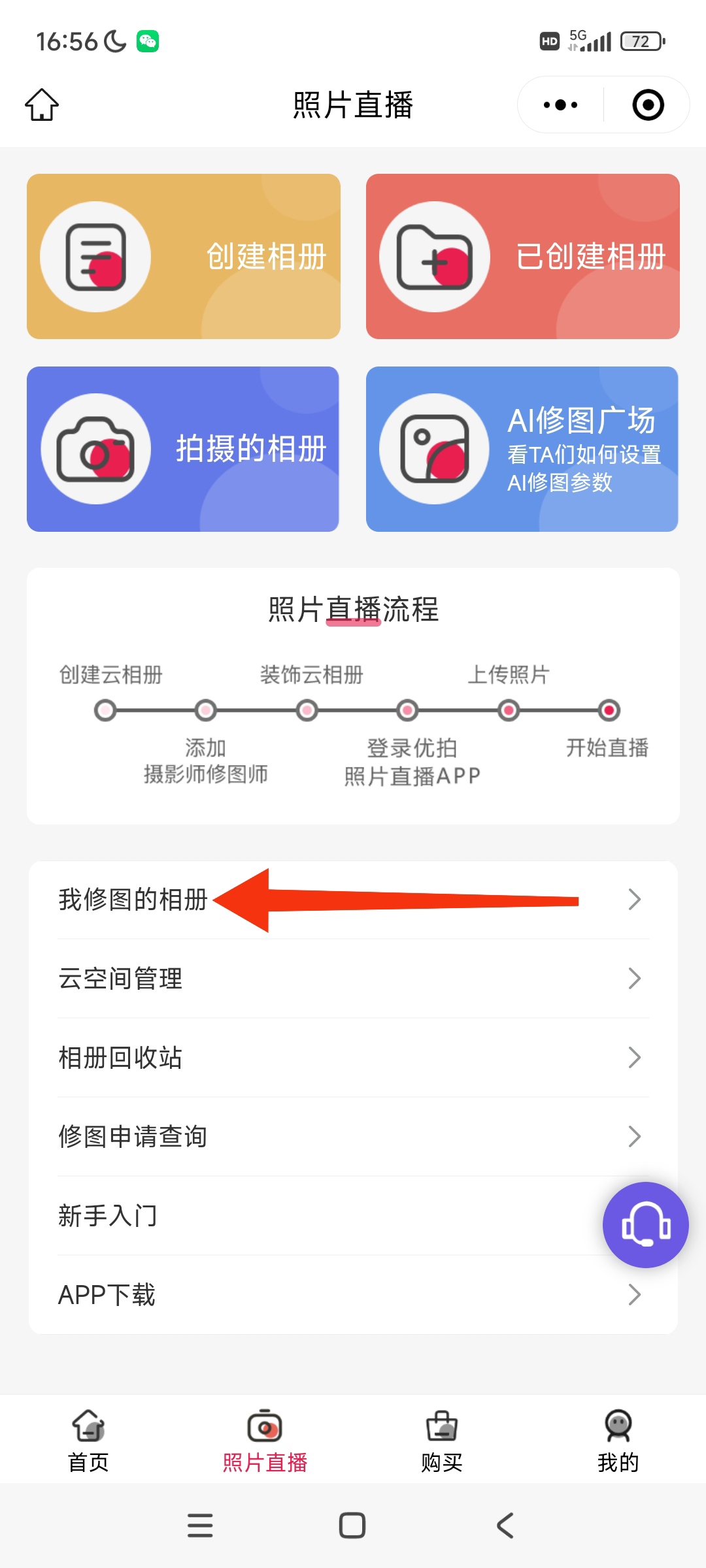Open the 创建相册 card
Image resolution: width=706 pixels, height=1568 pixels.
click(184, 256)
